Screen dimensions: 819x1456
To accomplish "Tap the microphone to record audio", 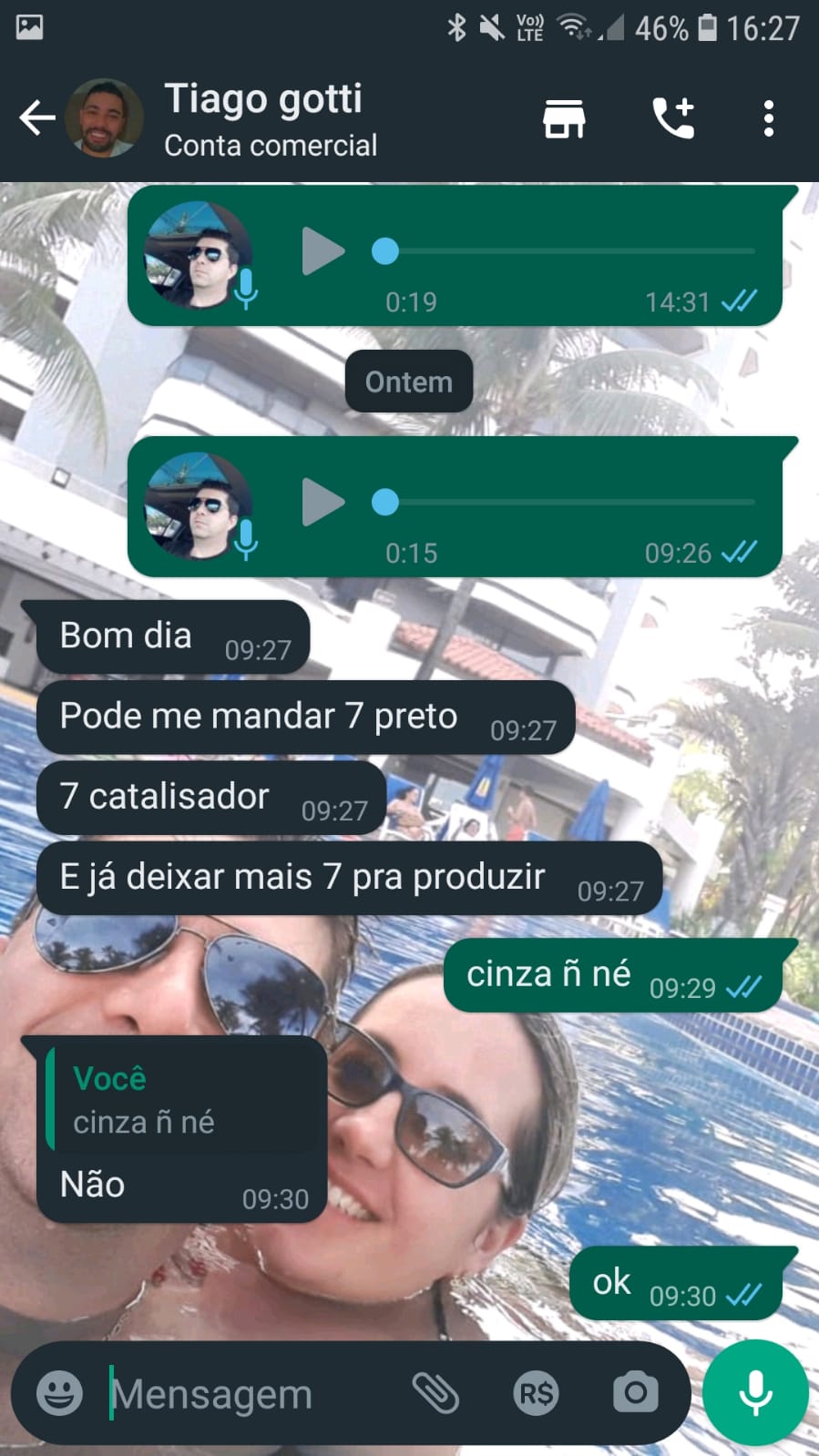I will (755, 1393).
